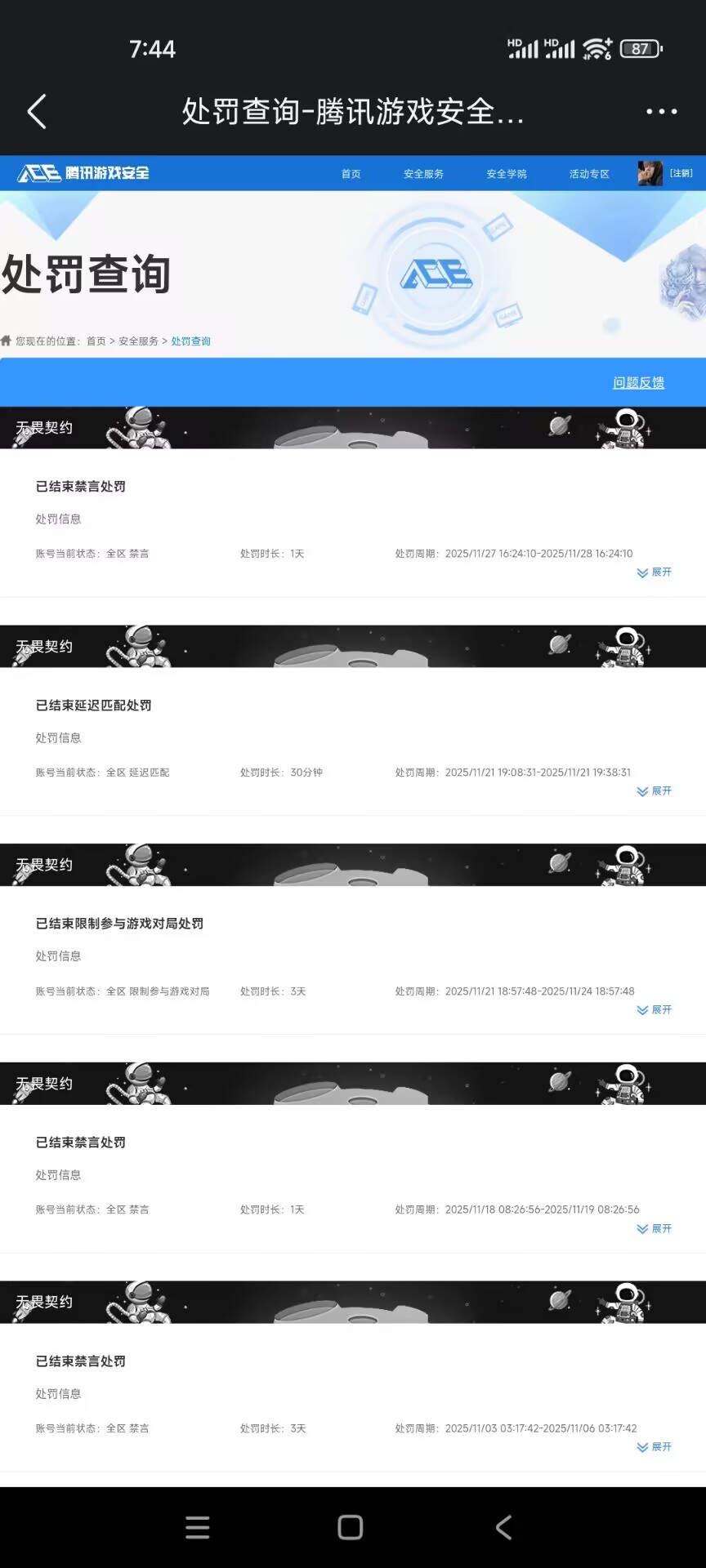Open recent apps from navigation bar
706x1568 pixels.
pos(198,1527)
